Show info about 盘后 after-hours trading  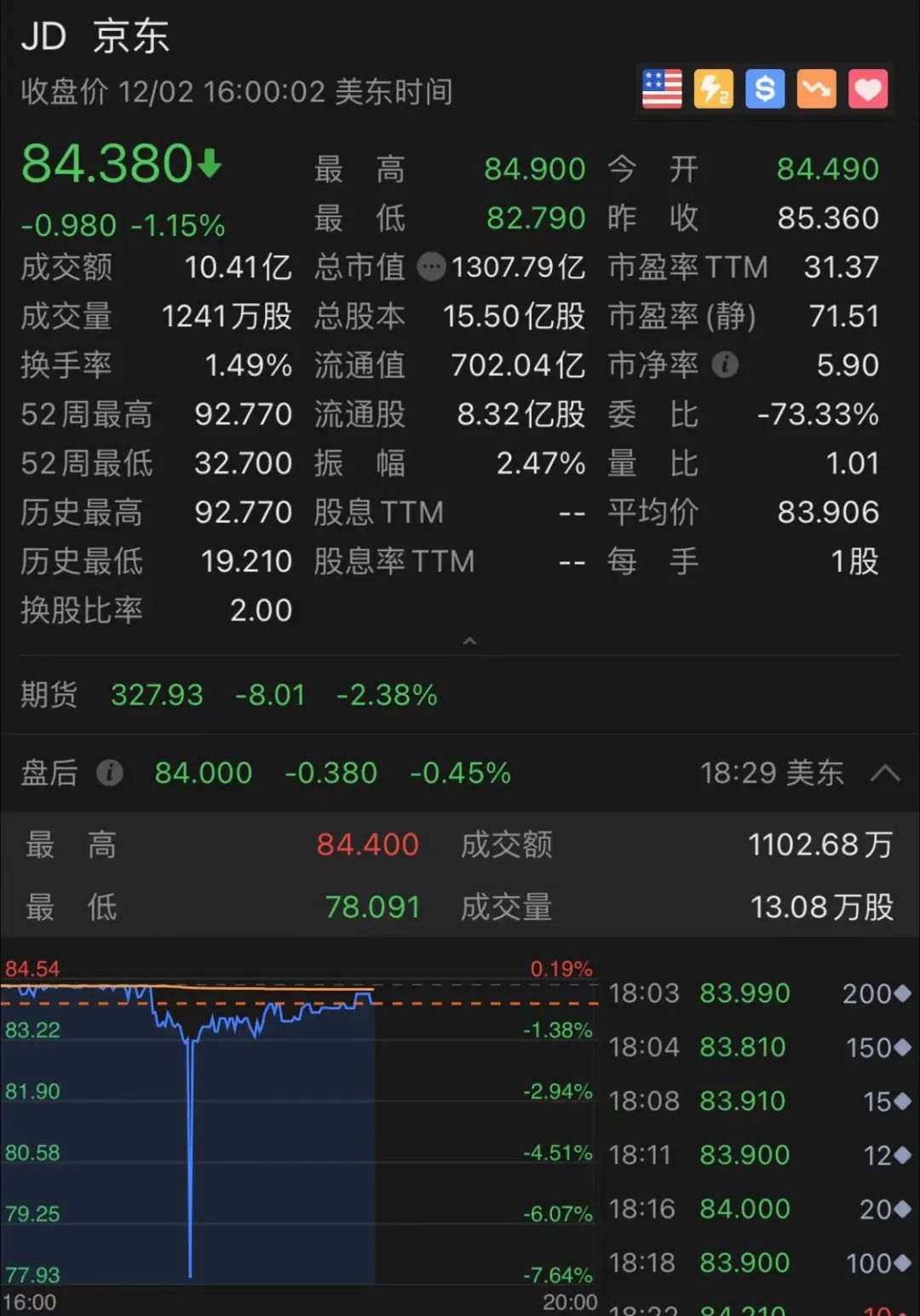click(x=109, y=773)
